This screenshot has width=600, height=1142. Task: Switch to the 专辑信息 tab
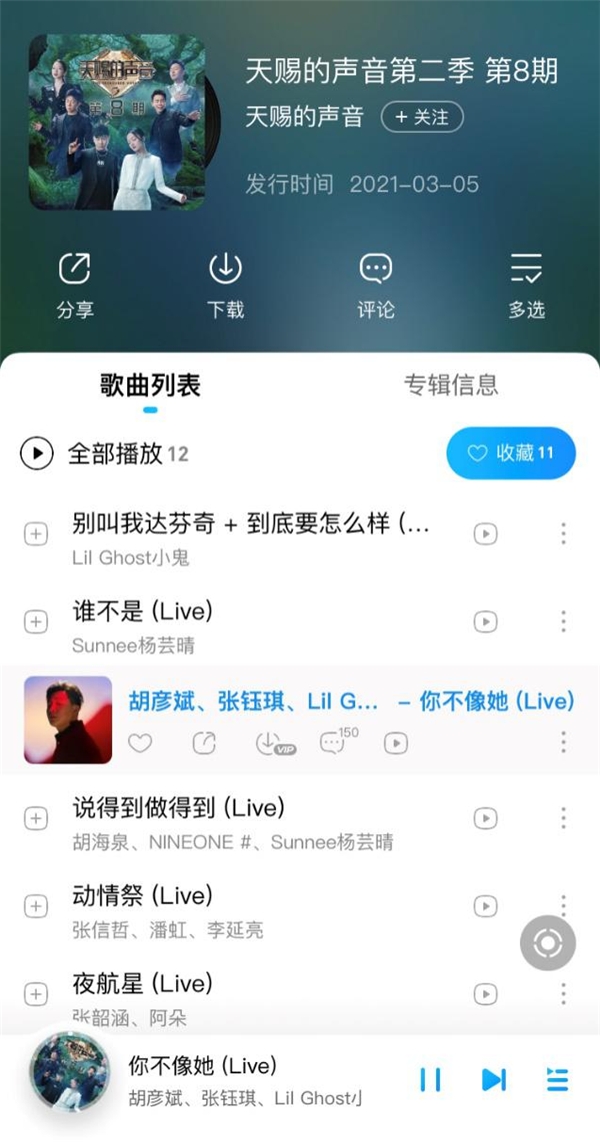click(450, 385)
